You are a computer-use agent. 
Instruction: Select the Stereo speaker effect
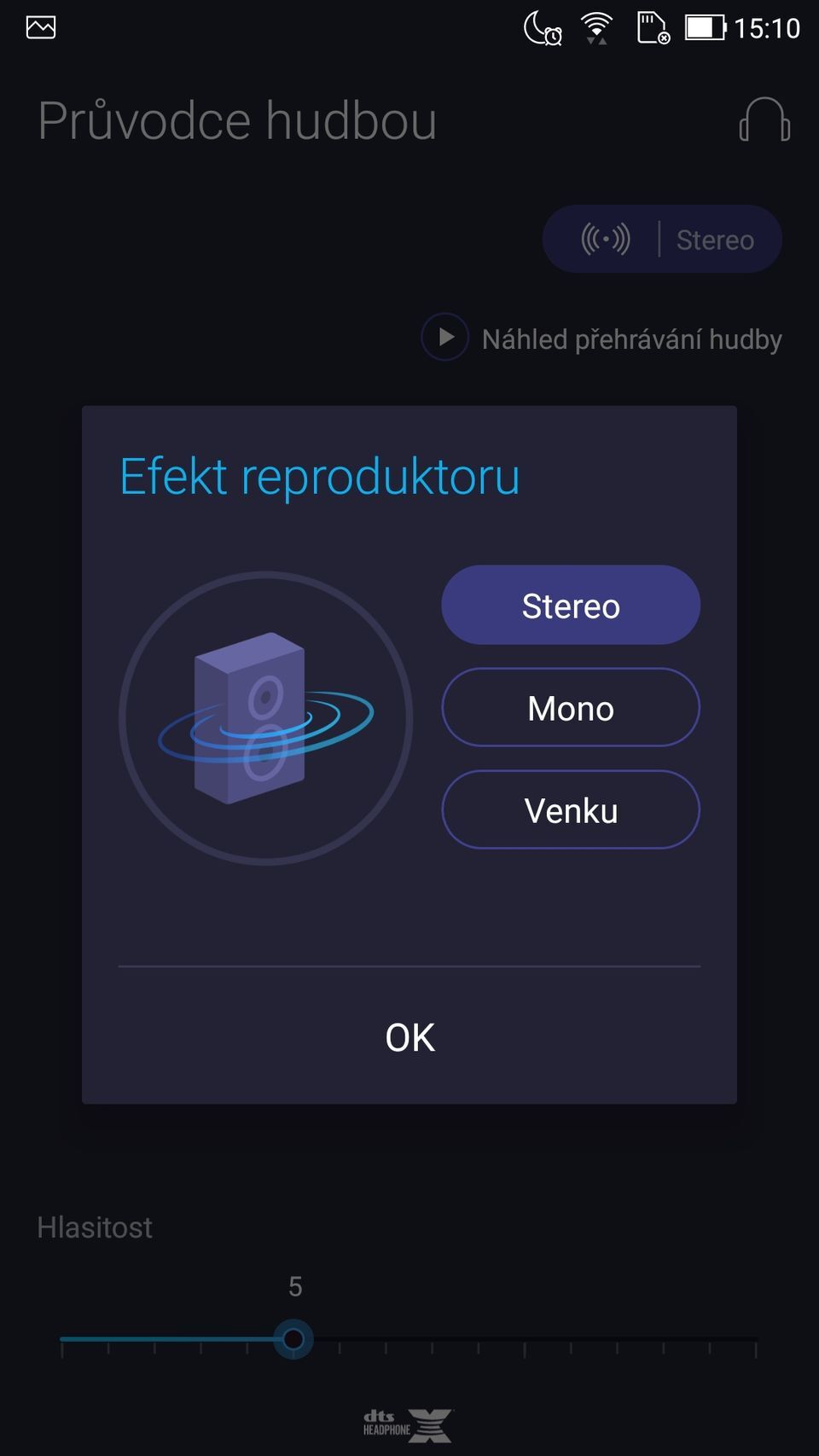point(570,605)
